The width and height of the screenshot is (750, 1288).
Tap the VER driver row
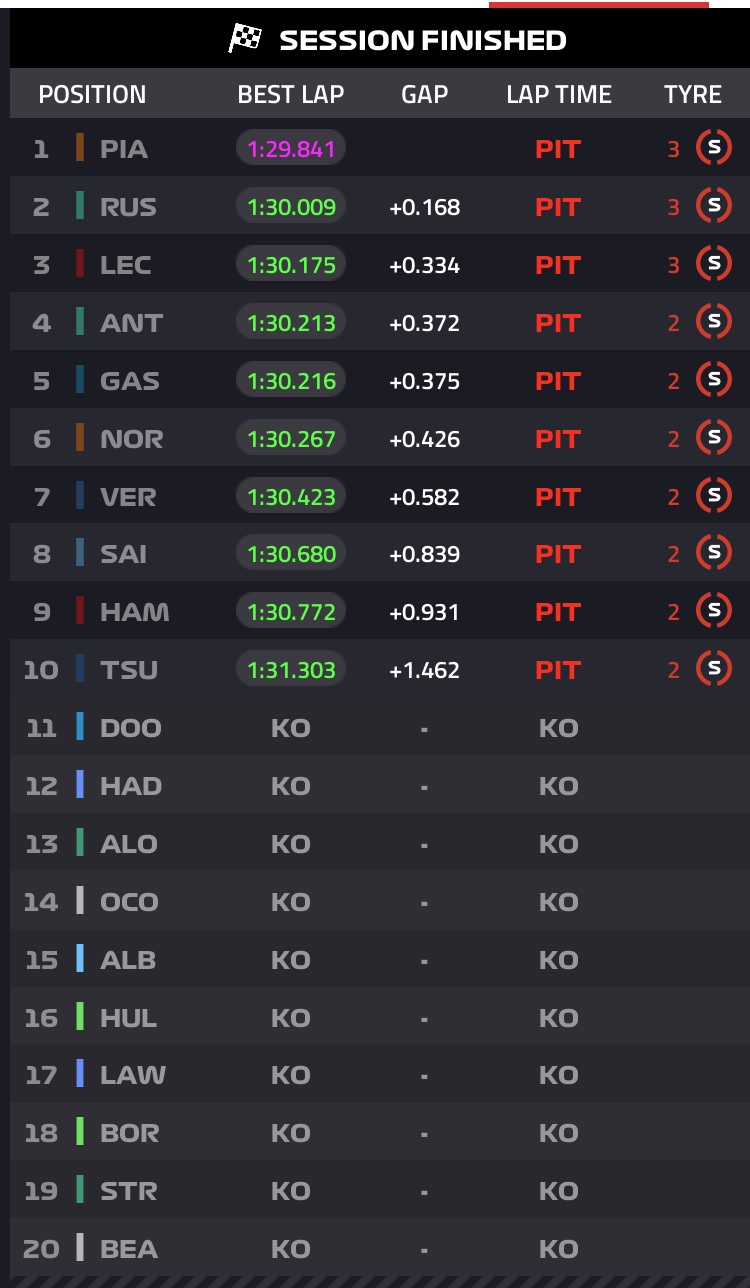point(380,497)
